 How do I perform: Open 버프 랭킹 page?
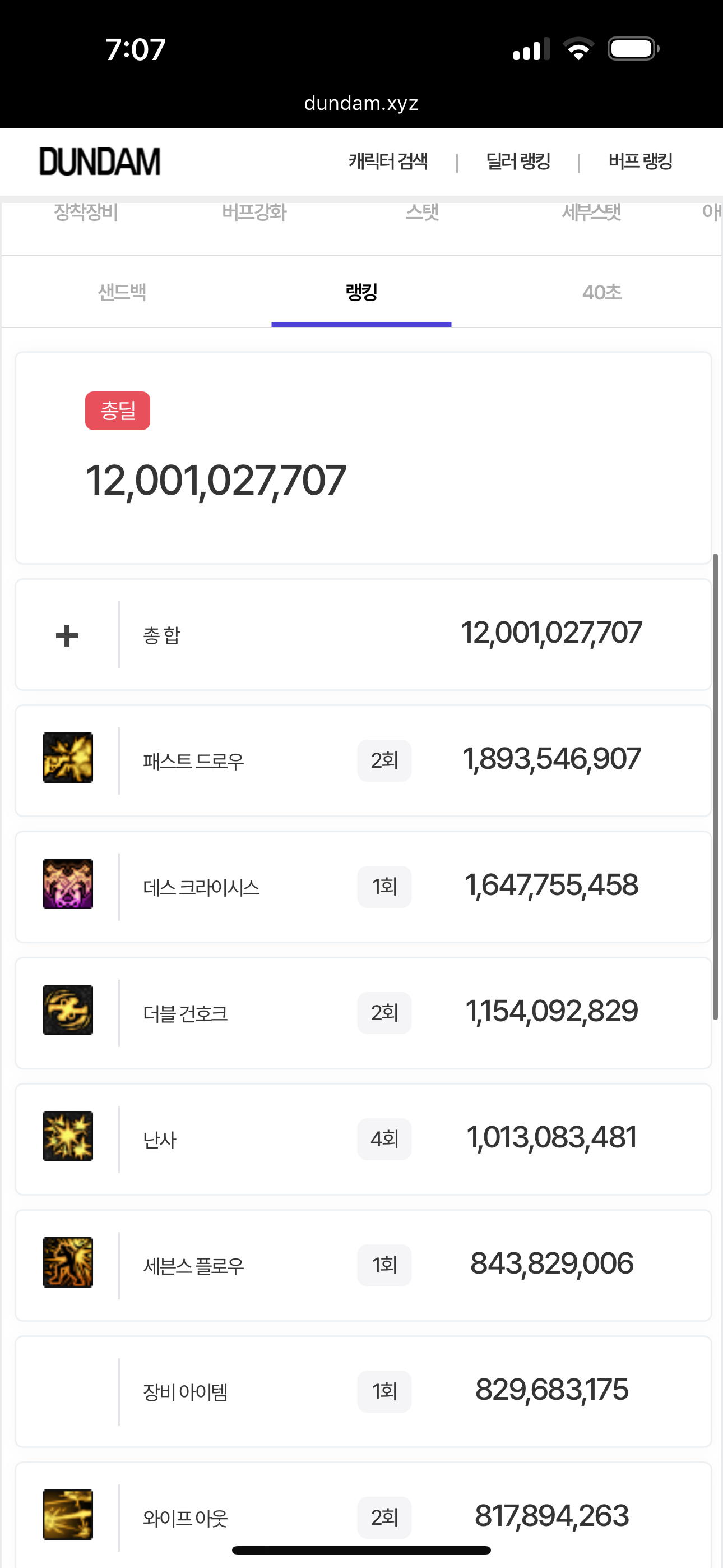(640, 162)
